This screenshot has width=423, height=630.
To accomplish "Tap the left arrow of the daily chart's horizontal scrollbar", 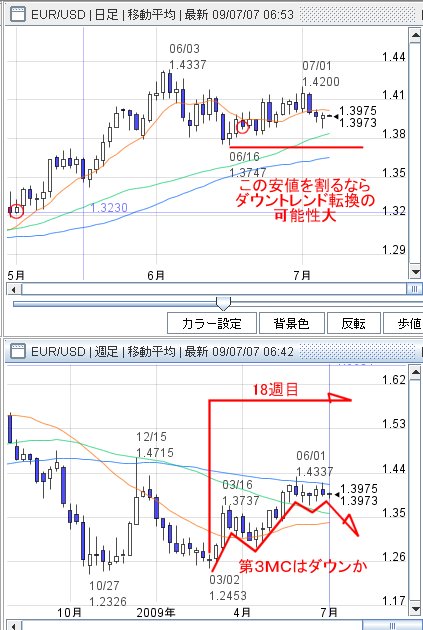I will 14,289.
